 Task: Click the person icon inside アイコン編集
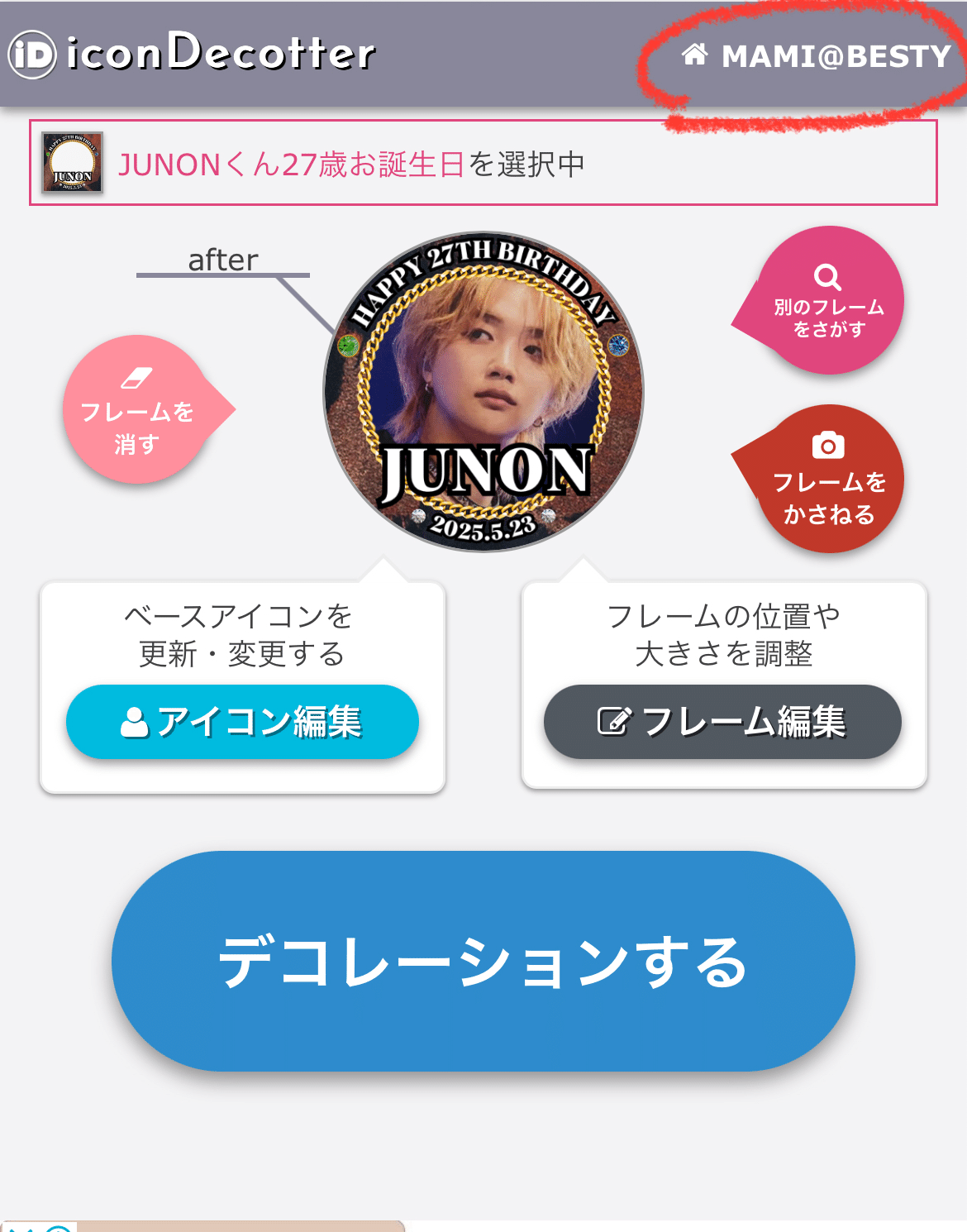pyautogui.click(x=136, y=721)
